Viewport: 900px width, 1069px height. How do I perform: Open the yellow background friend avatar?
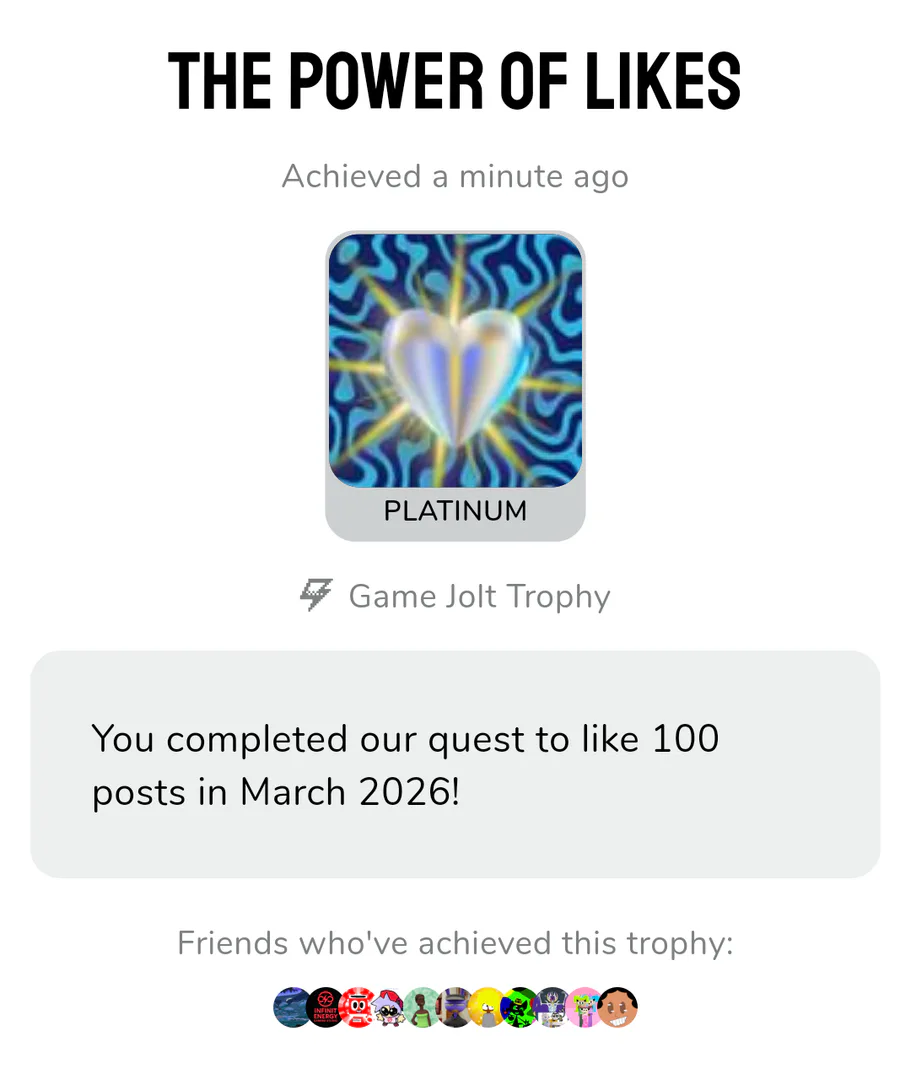pyautogui.click(x=488, y=1007)
